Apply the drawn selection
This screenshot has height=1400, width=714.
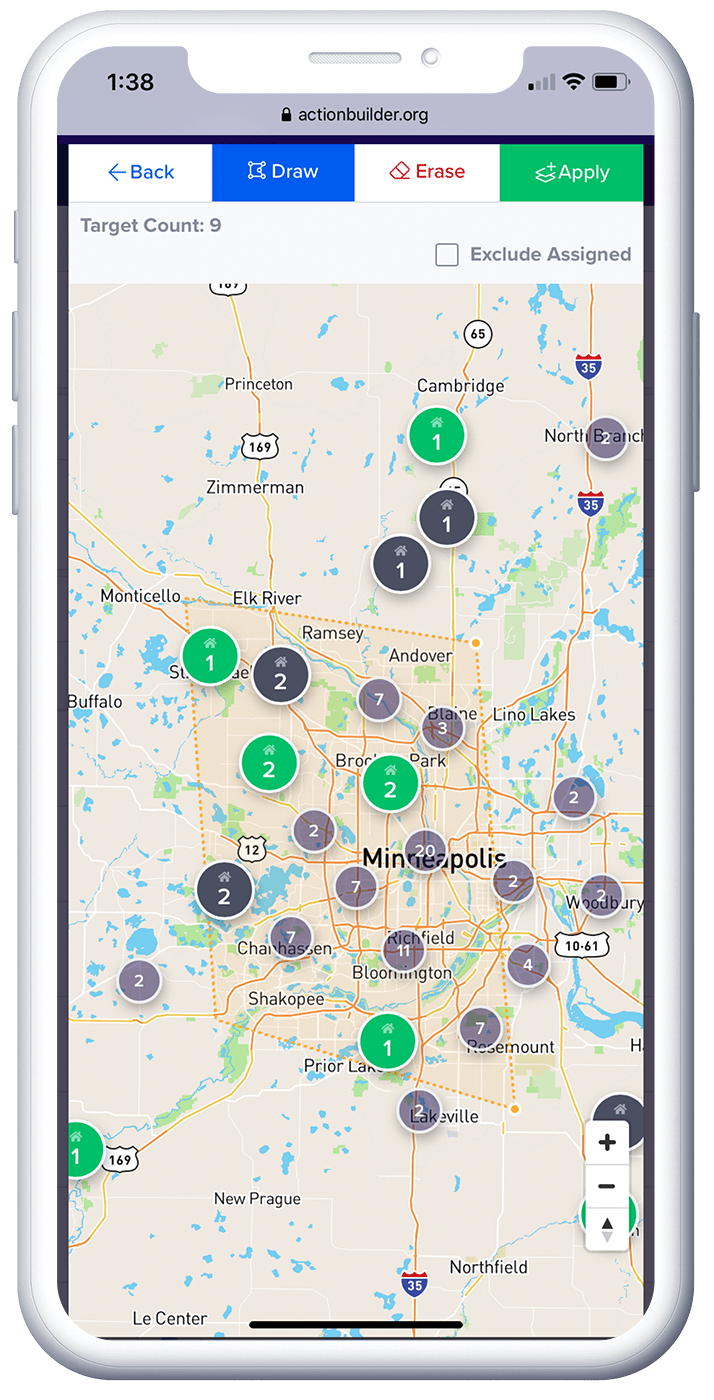tap(571, 172)
